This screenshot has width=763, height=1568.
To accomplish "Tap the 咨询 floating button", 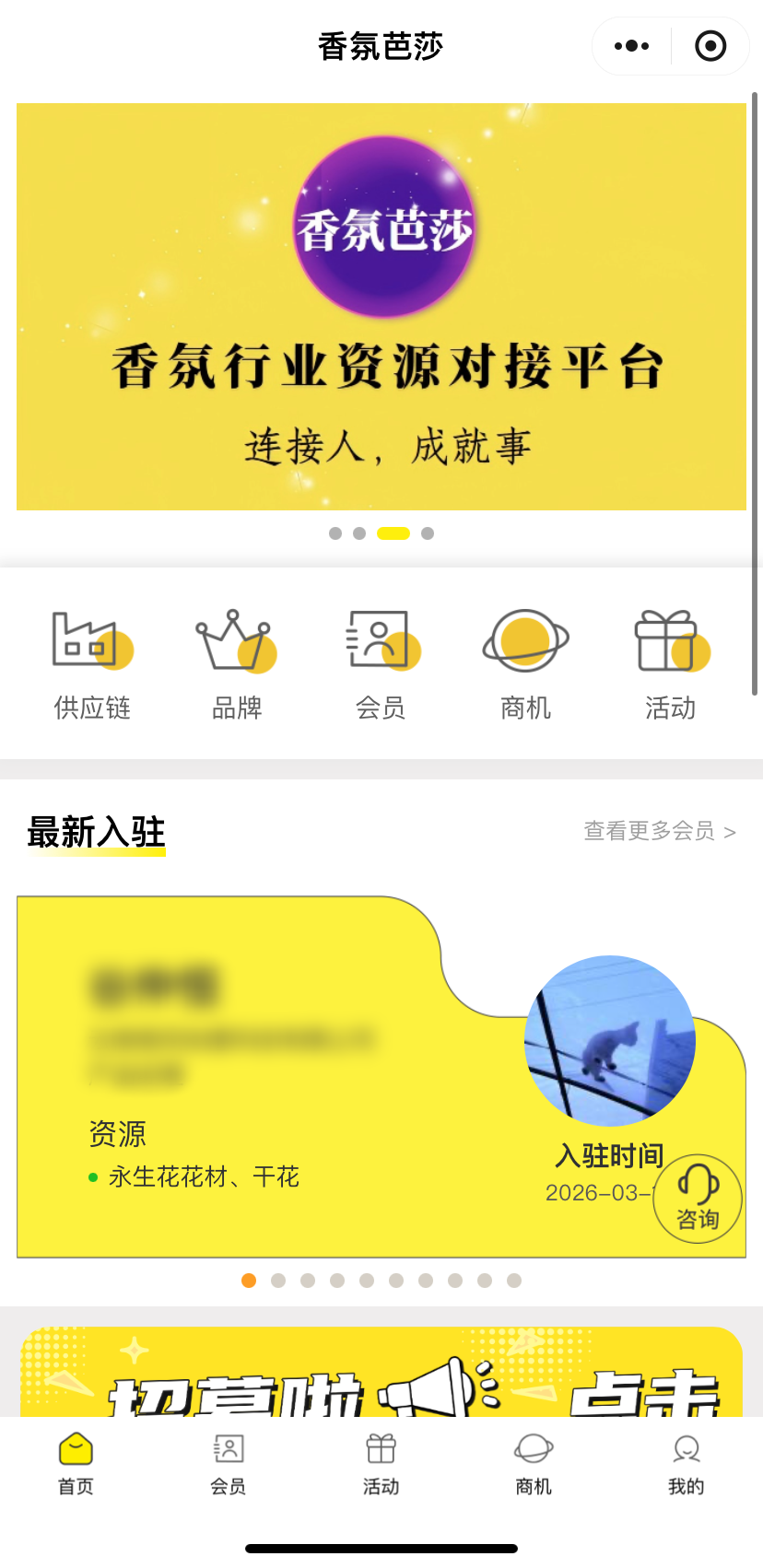I will click(698, 1199).
